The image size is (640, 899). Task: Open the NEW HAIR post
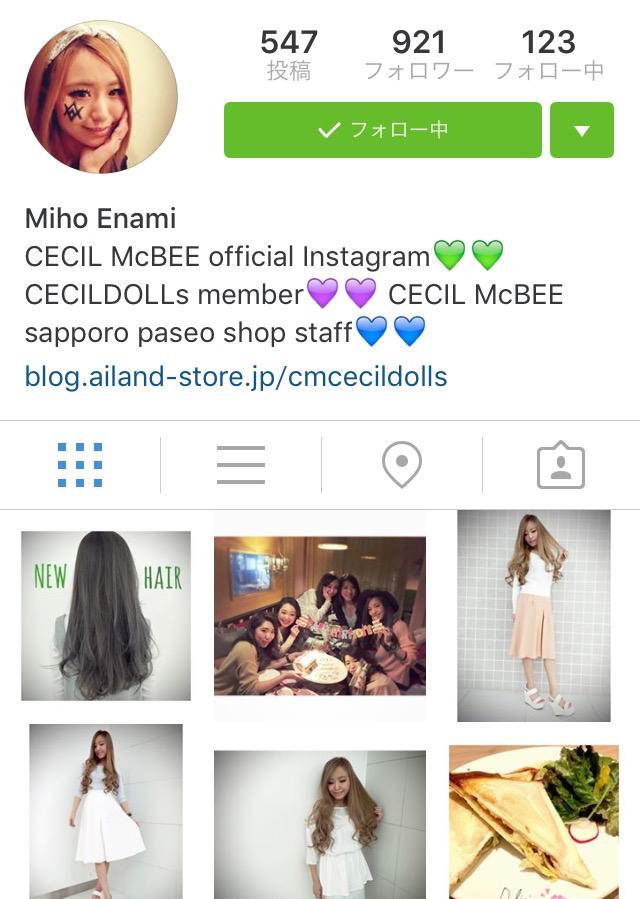tap(106, 615)
